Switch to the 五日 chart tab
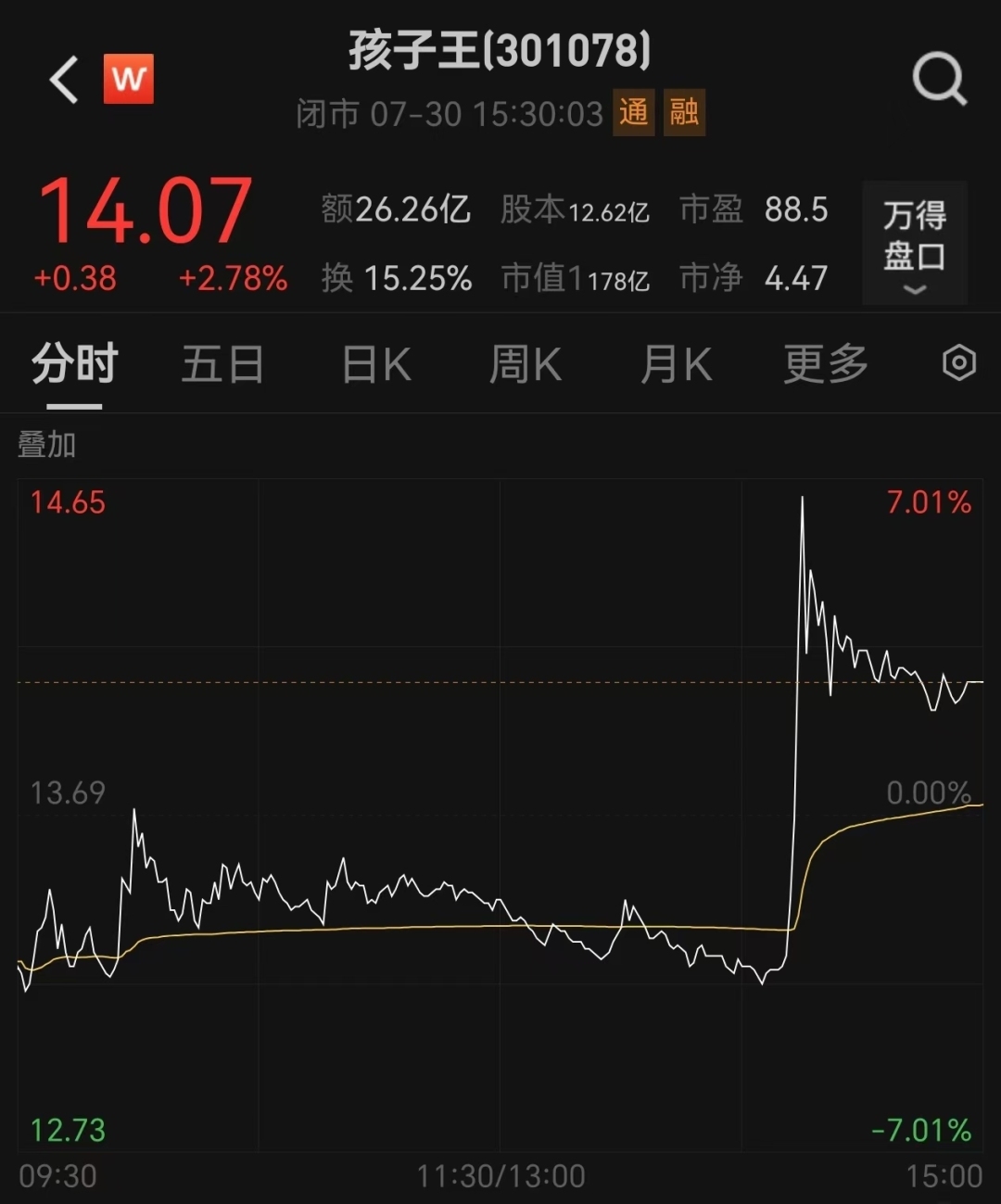 tap(222, 363)
